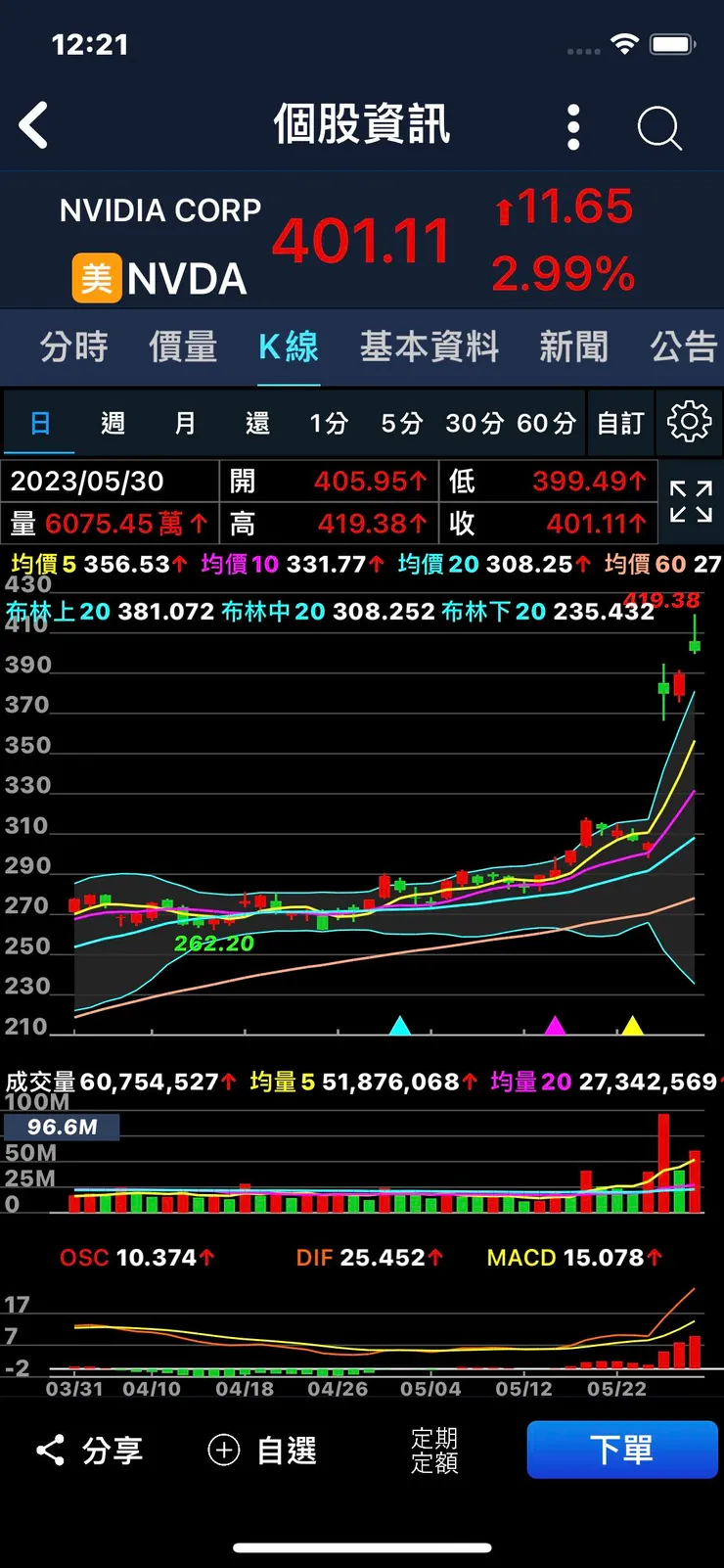Choose the 60分 chart interval
Viewport: 724px width, 1568px height.
click(x=546, y=423)
